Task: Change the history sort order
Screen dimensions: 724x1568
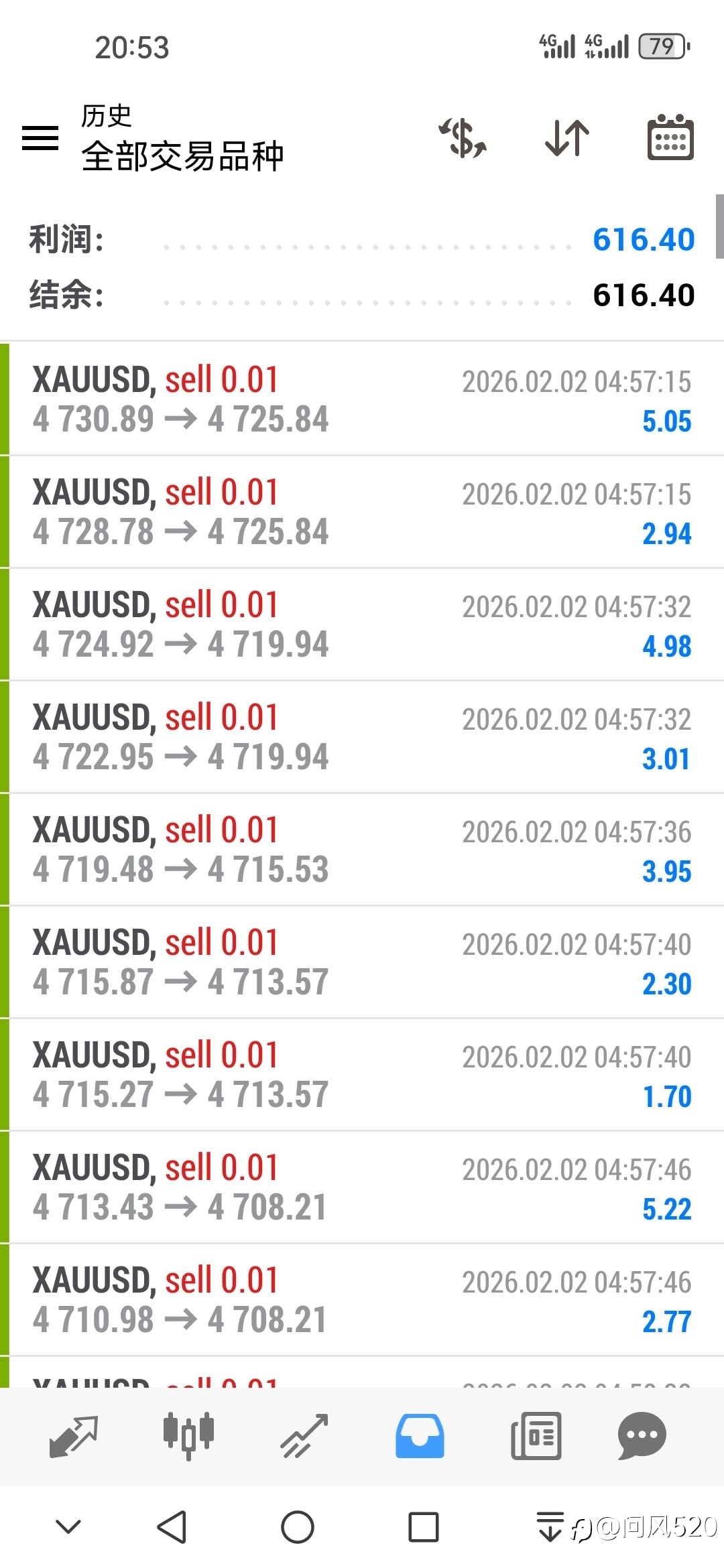Action: [567, 137]
